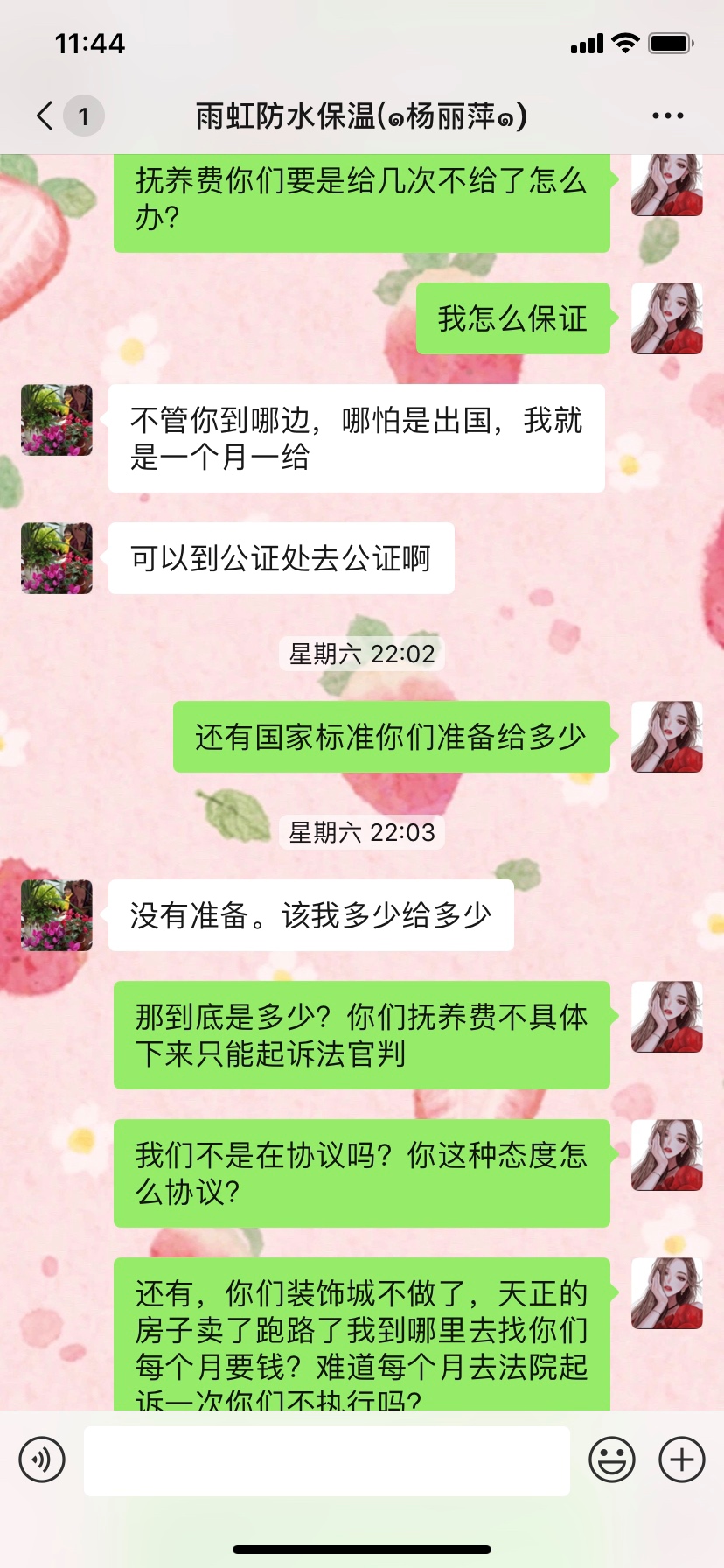Open the emoji sticker panel
This screenshot has width=724, height=1568.
coord(612,1459)
